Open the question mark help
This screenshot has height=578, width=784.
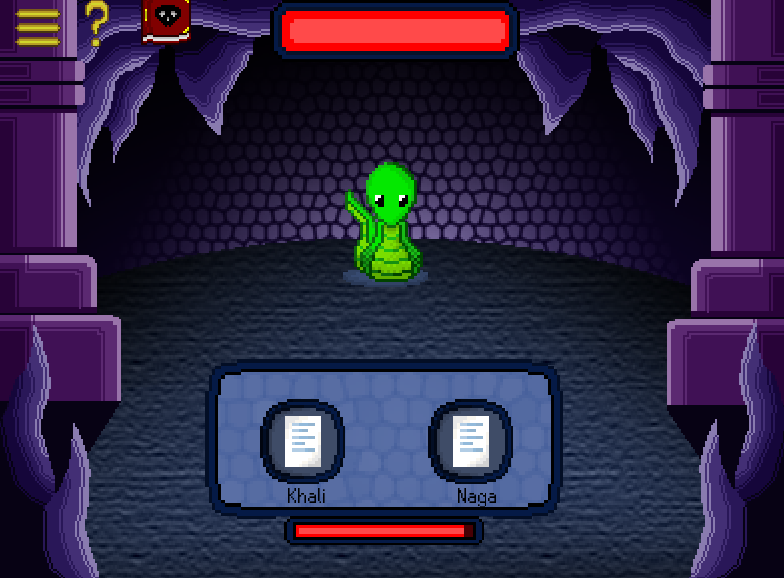click(95, 24)
